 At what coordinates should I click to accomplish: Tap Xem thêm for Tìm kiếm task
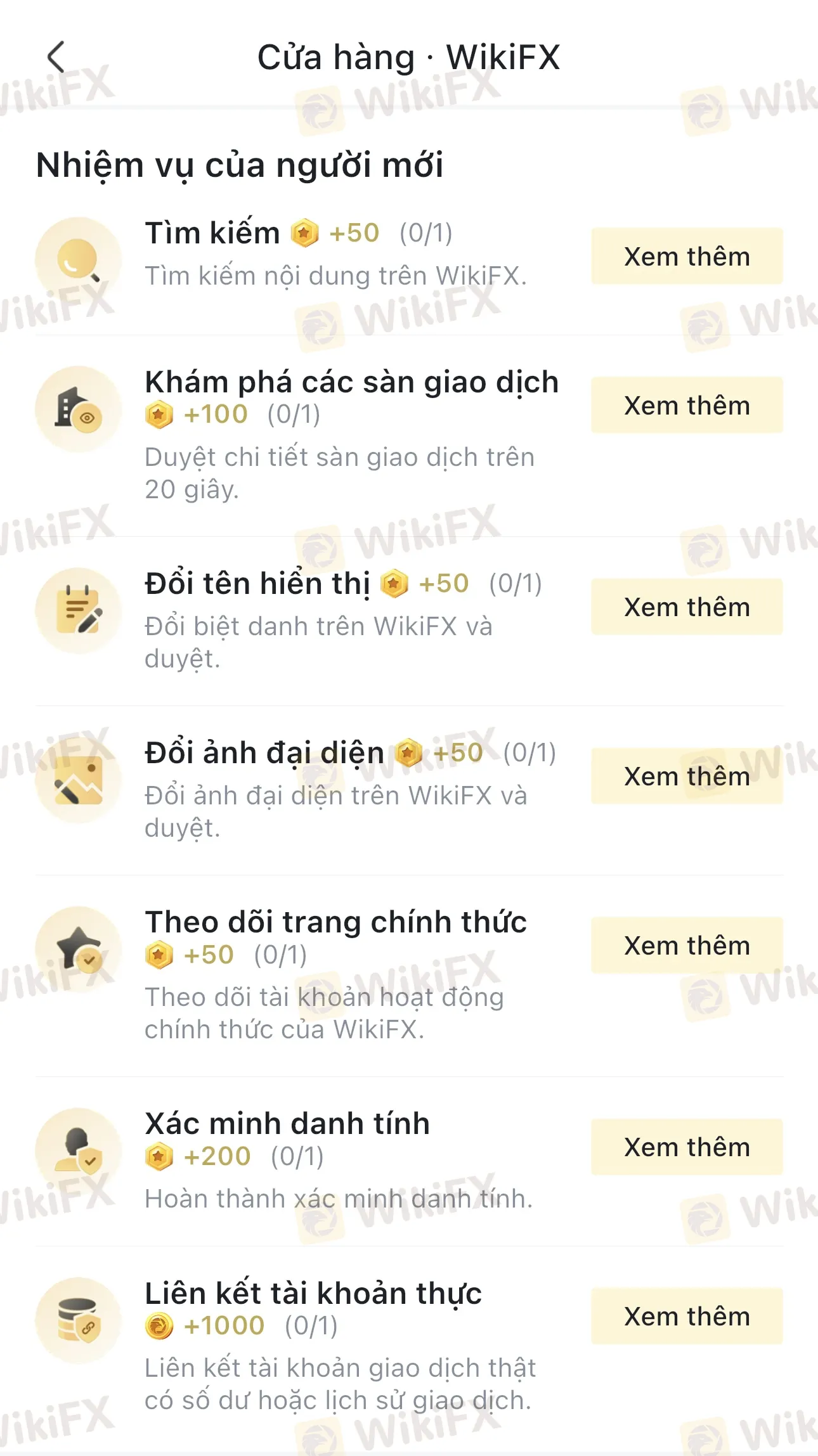tap(687, 256)
